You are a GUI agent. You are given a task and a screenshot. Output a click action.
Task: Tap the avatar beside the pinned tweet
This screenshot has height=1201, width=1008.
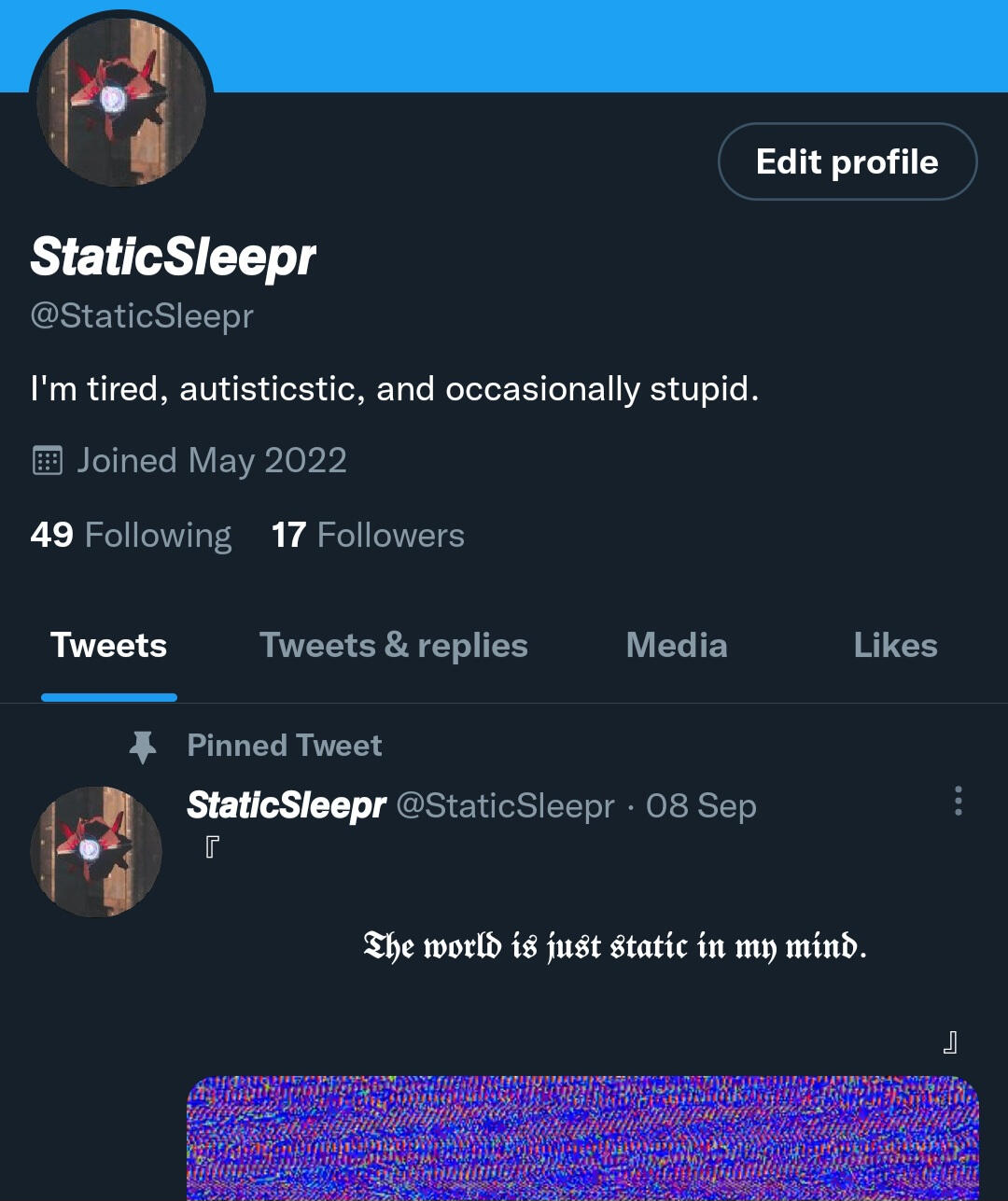click(x=96, y=851)
